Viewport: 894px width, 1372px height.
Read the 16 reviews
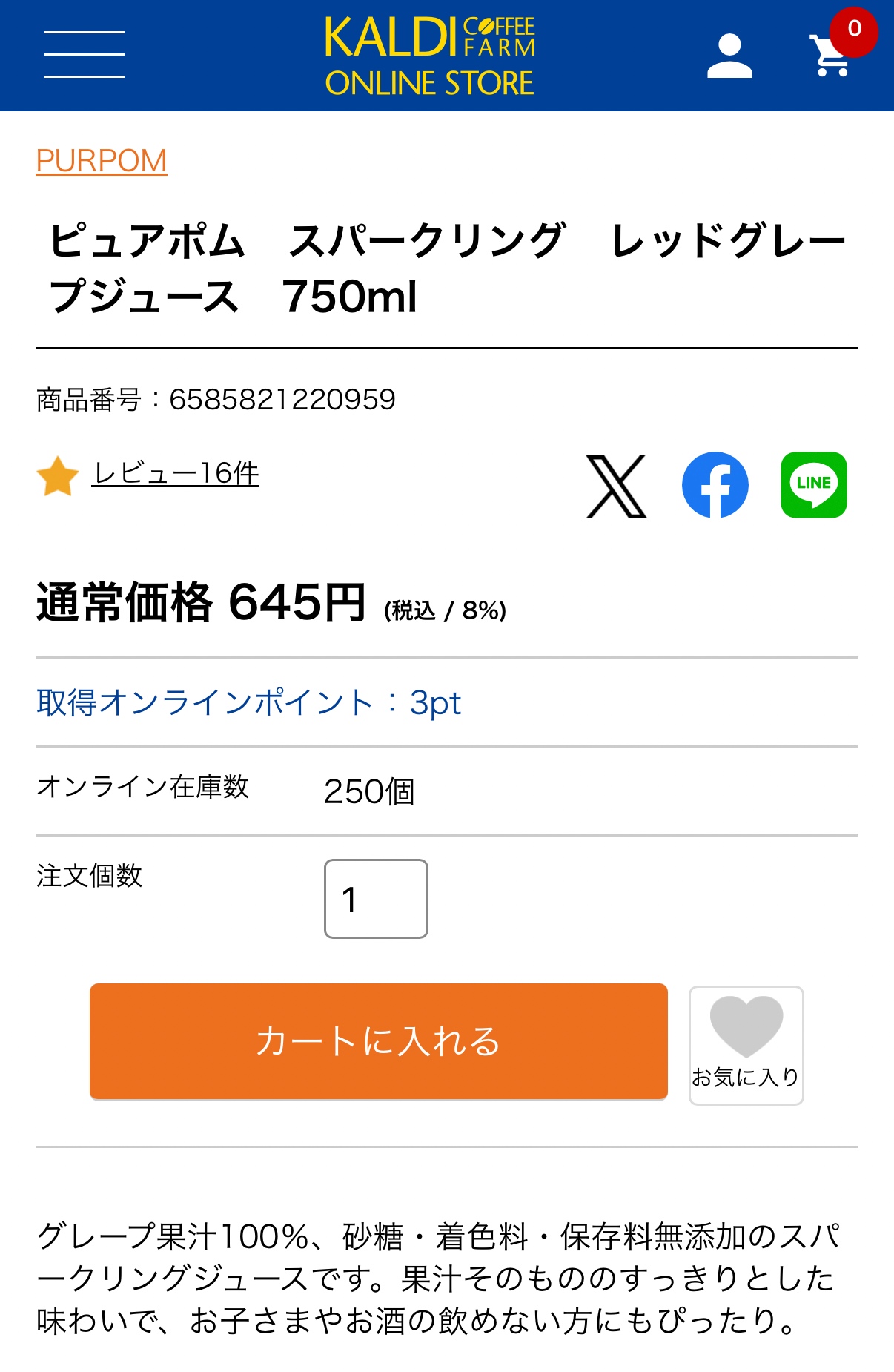tap(175, 474)
